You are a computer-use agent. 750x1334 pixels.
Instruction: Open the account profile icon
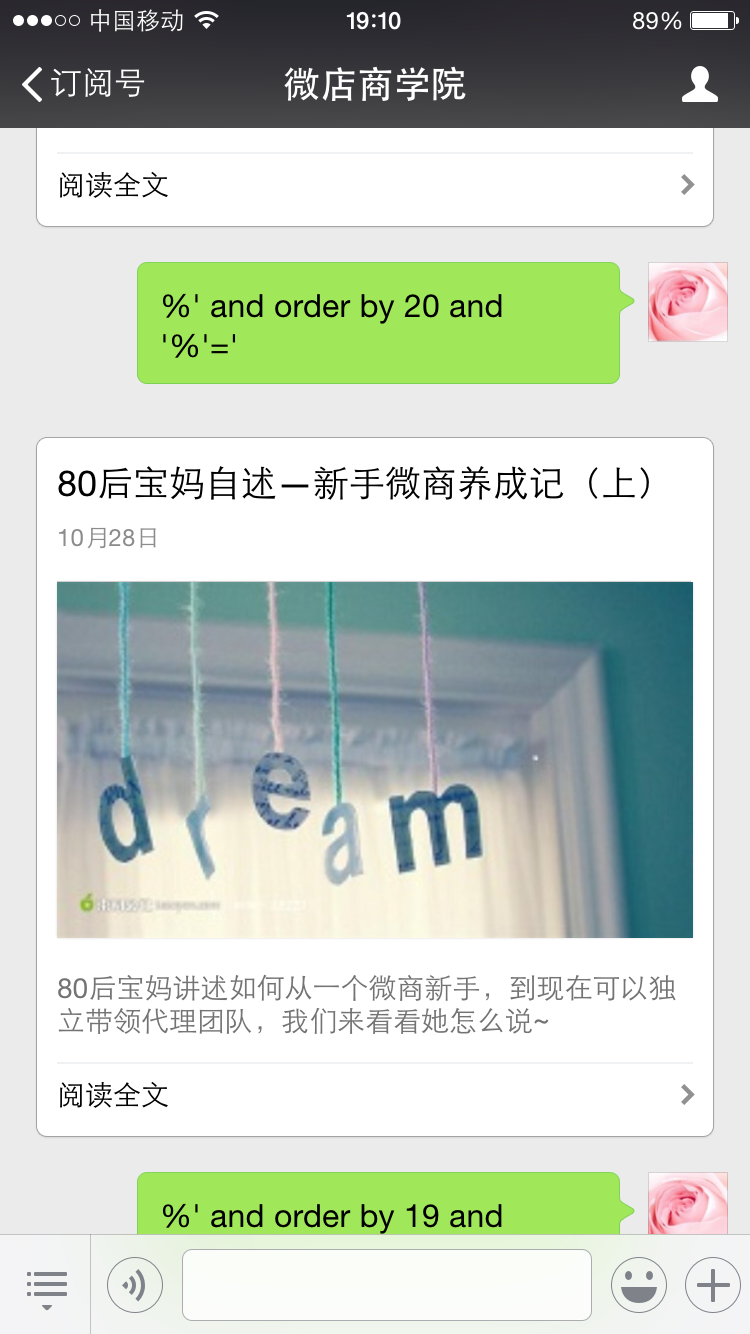click(x=700, y=84)
